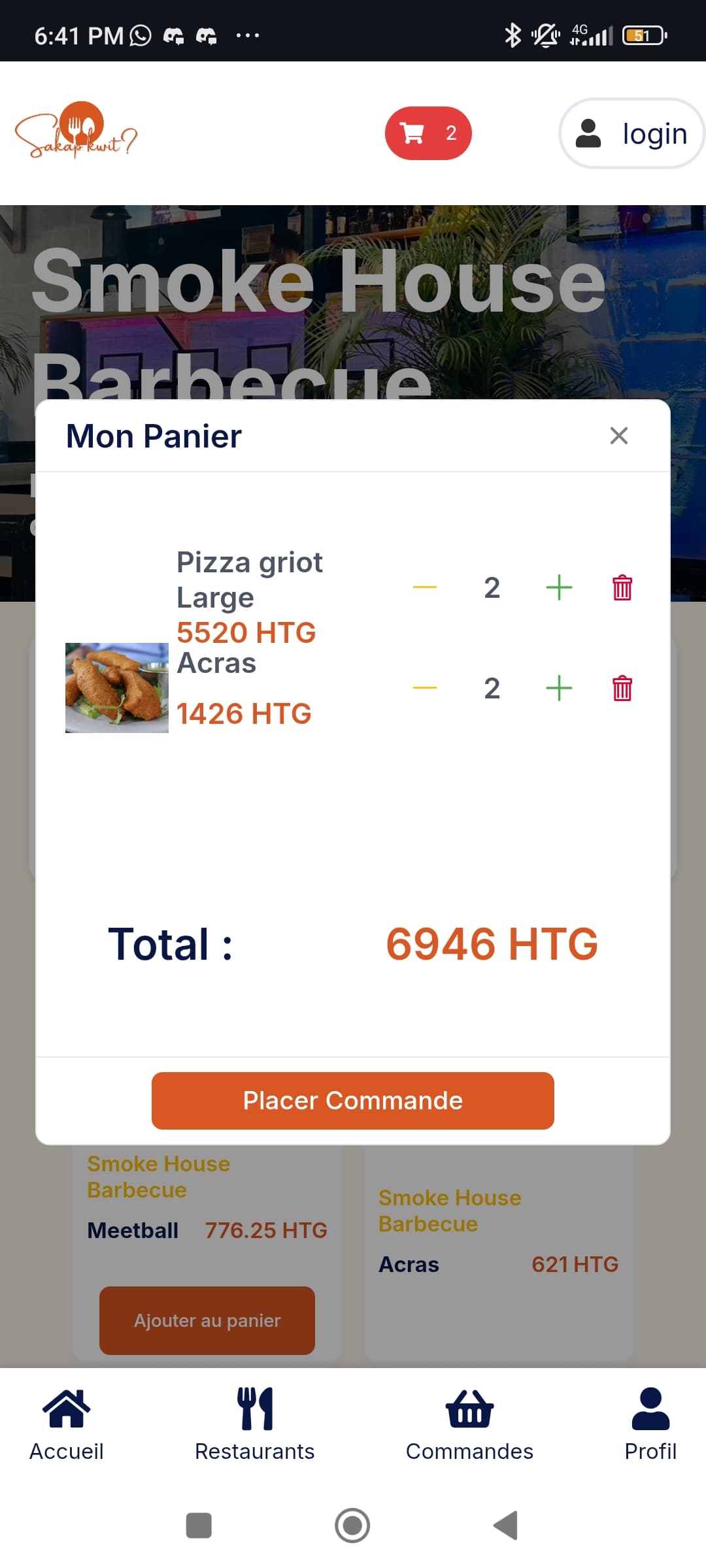Delete Acras from the cart
The height and width of the screenshot is (1568, 706).
622,688
